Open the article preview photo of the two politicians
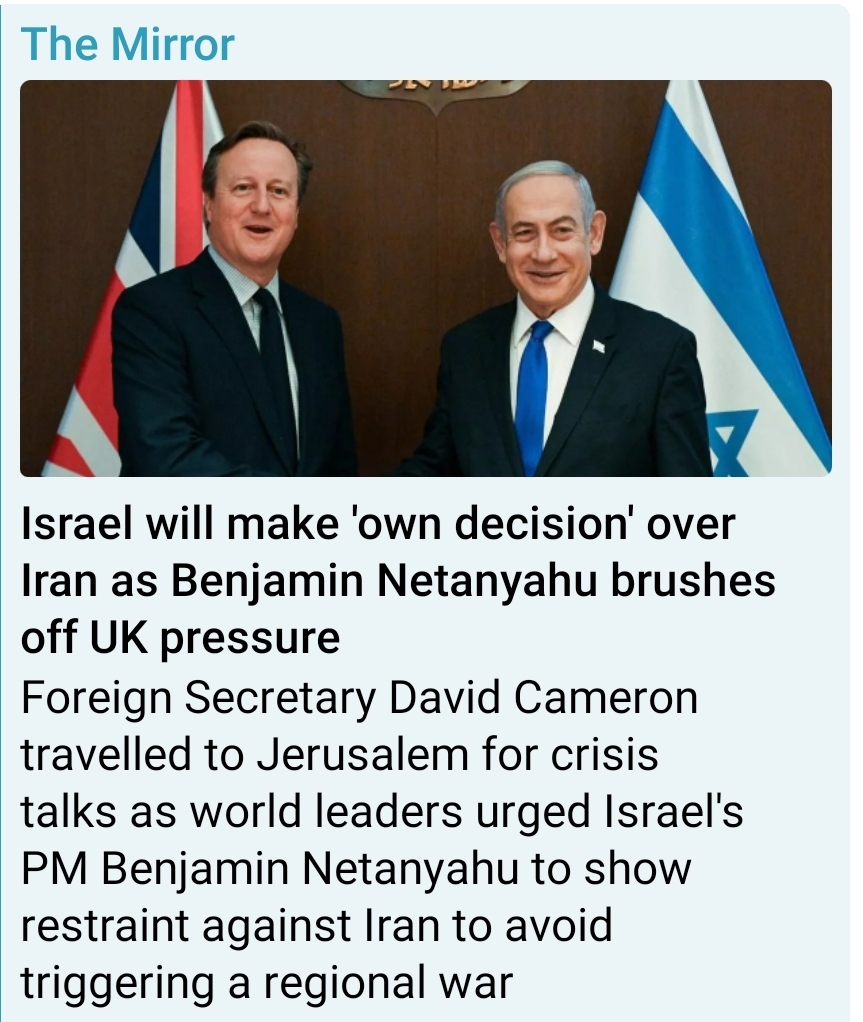 click(425, 278)
